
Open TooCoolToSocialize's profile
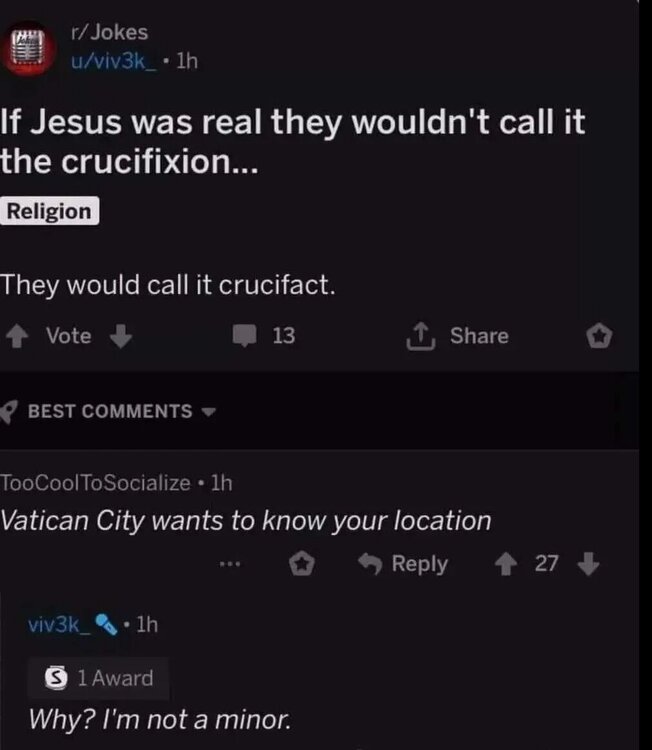click(95, 483)
